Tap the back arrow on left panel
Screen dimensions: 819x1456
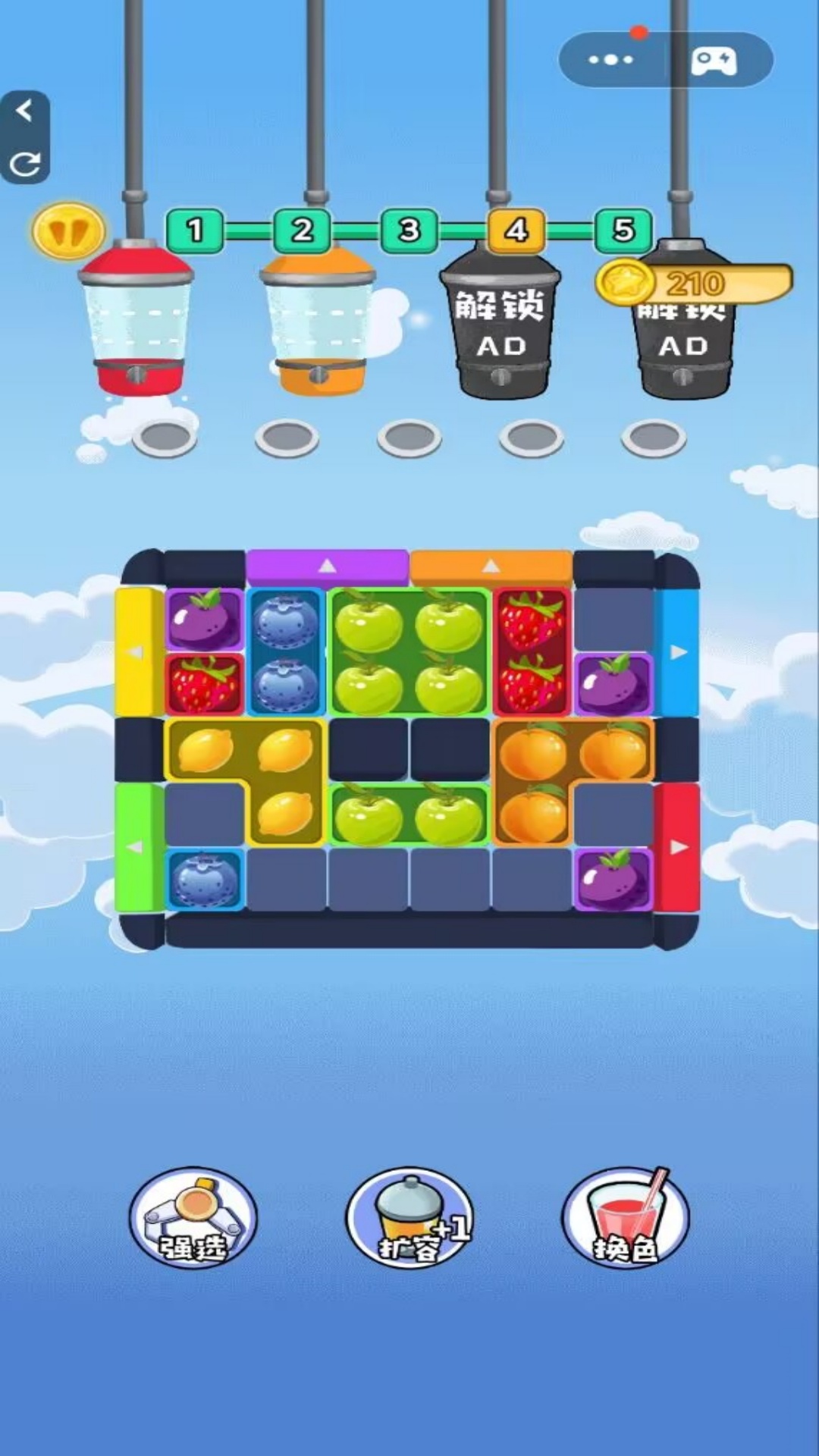pos(24,111)
